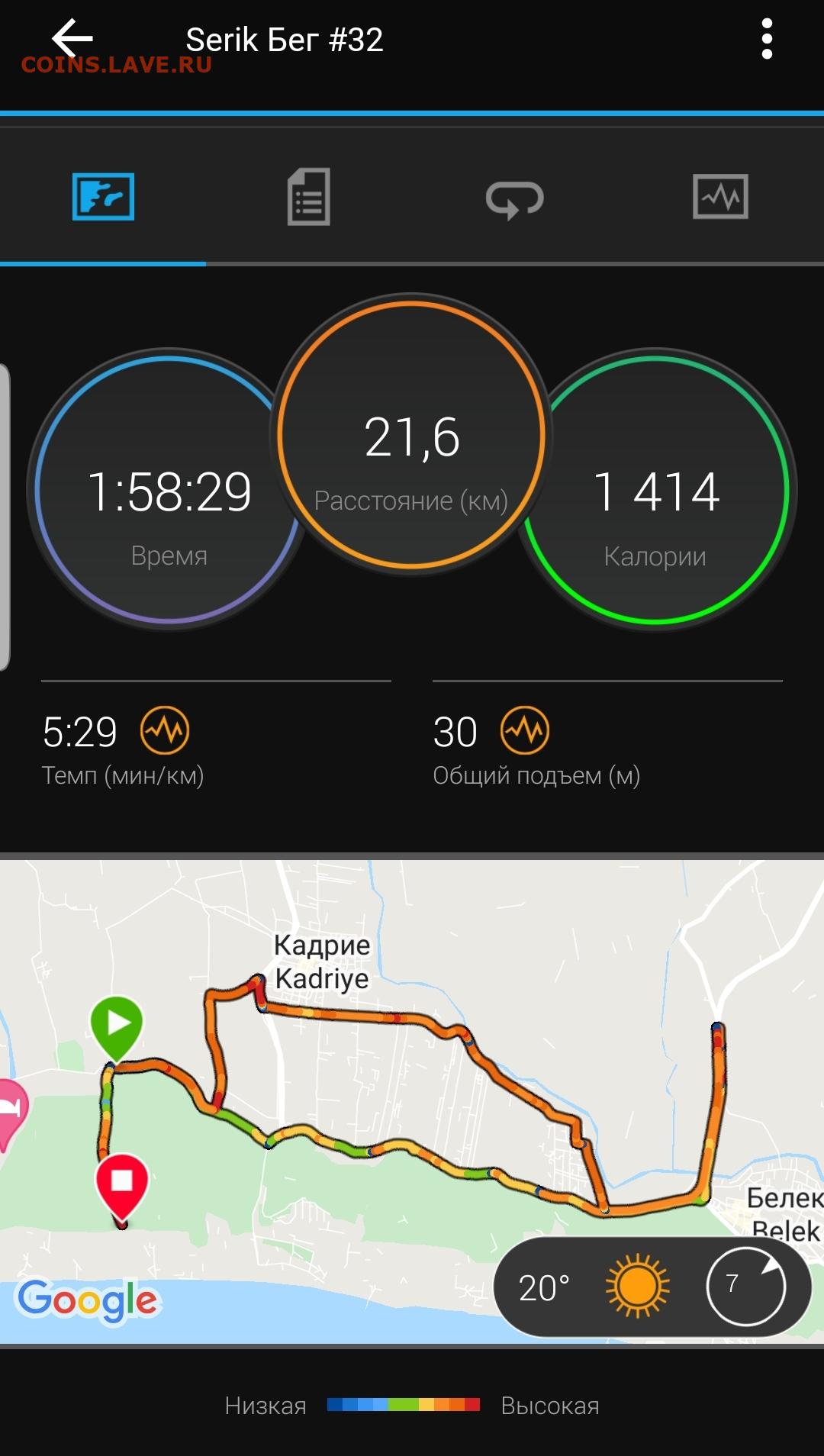Go back with the arrow icon
Screen dimensions: 824x1456
point(72,38)
